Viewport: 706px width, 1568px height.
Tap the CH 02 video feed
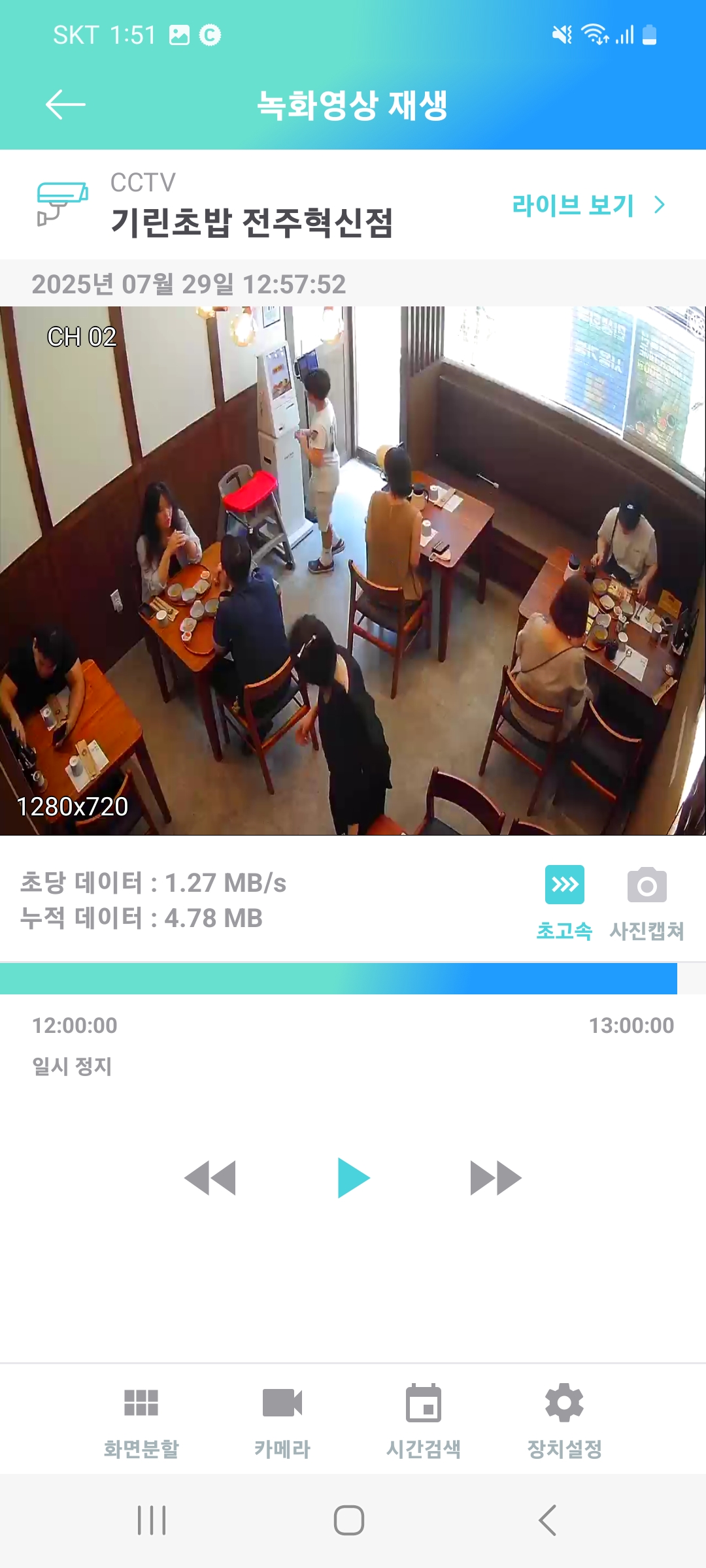point(353,570)
